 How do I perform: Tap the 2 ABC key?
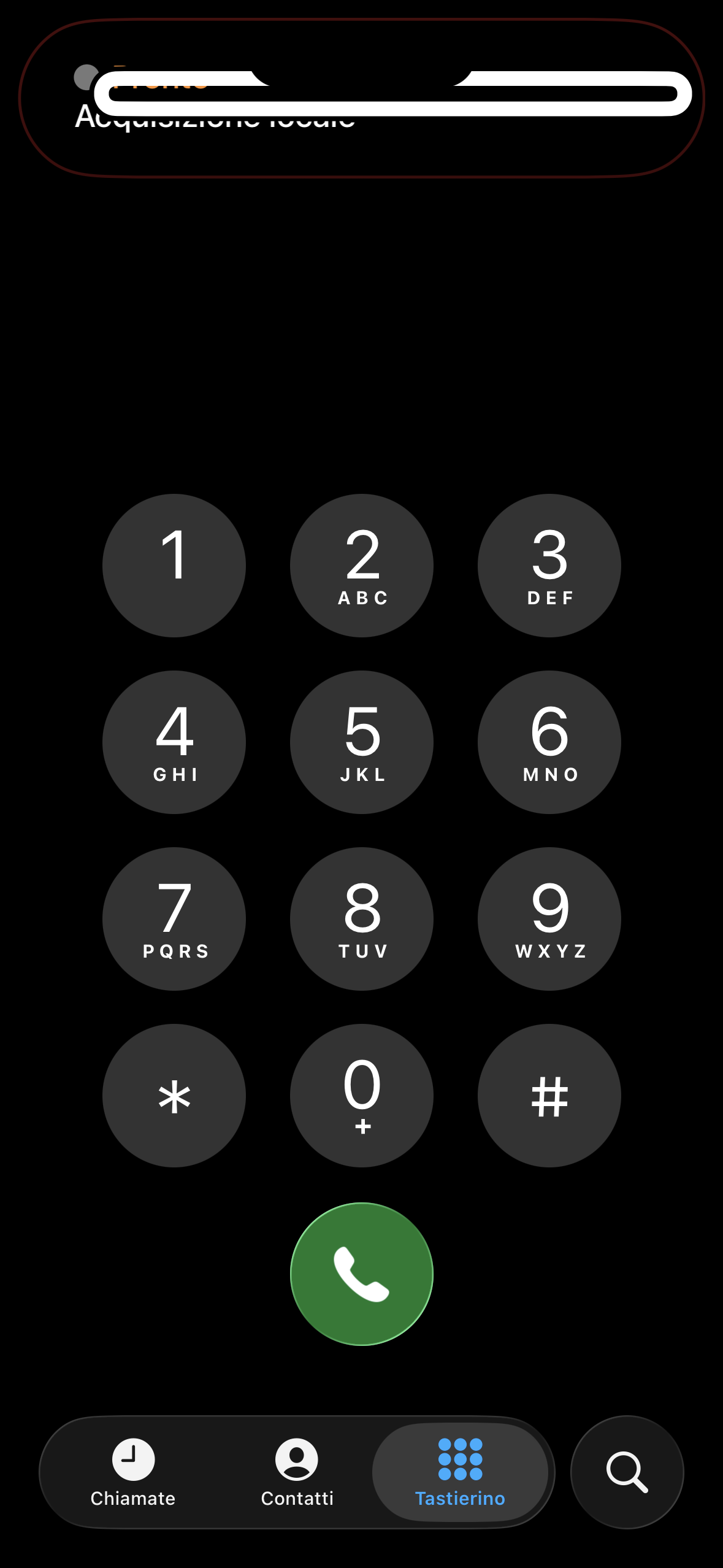[x=362, y=565]
